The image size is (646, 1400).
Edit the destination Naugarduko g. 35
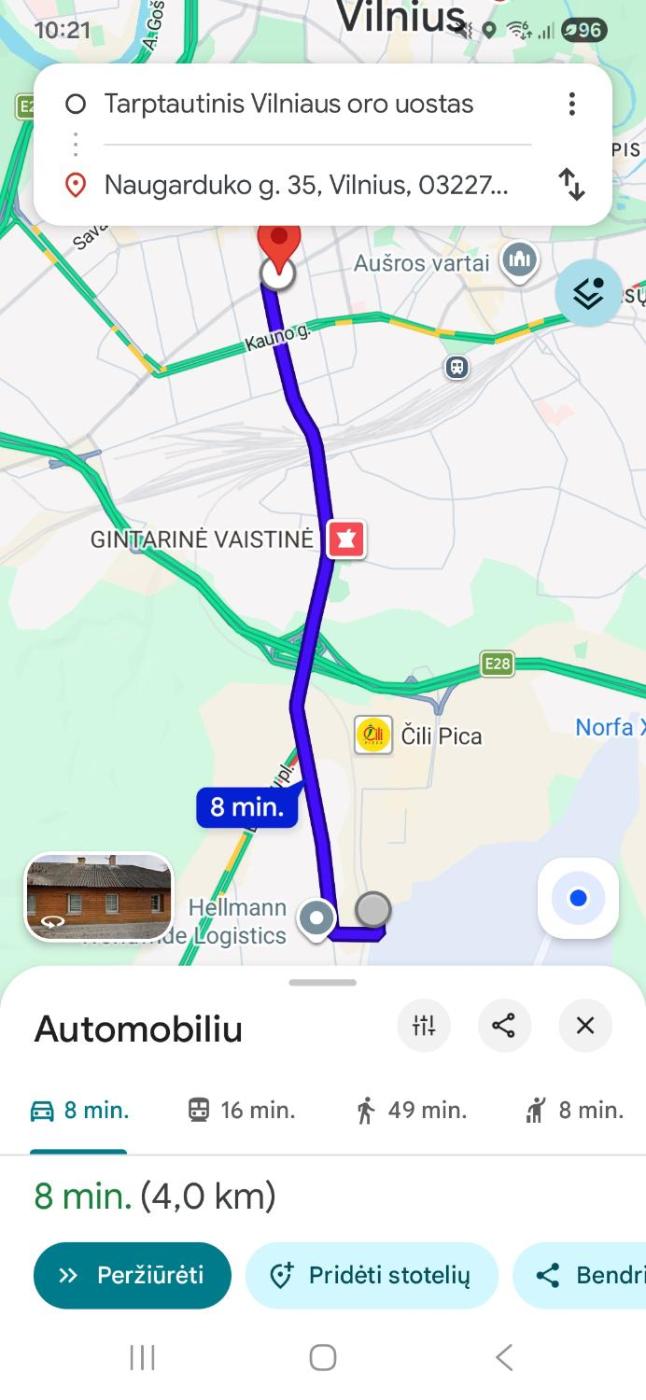pyautogui.click(x=305, y=184)
